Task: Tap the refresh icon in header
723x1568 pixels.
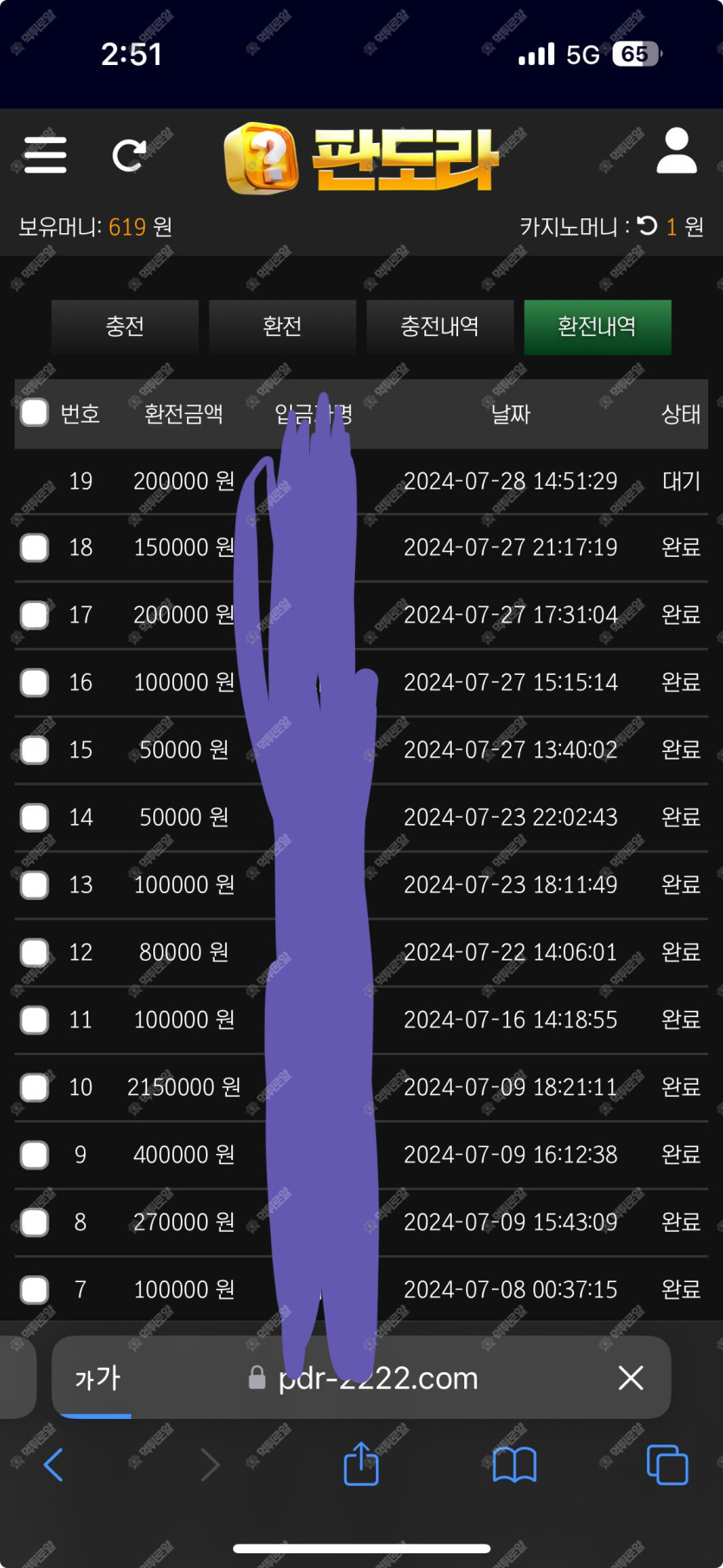Action: pos(130,156)
